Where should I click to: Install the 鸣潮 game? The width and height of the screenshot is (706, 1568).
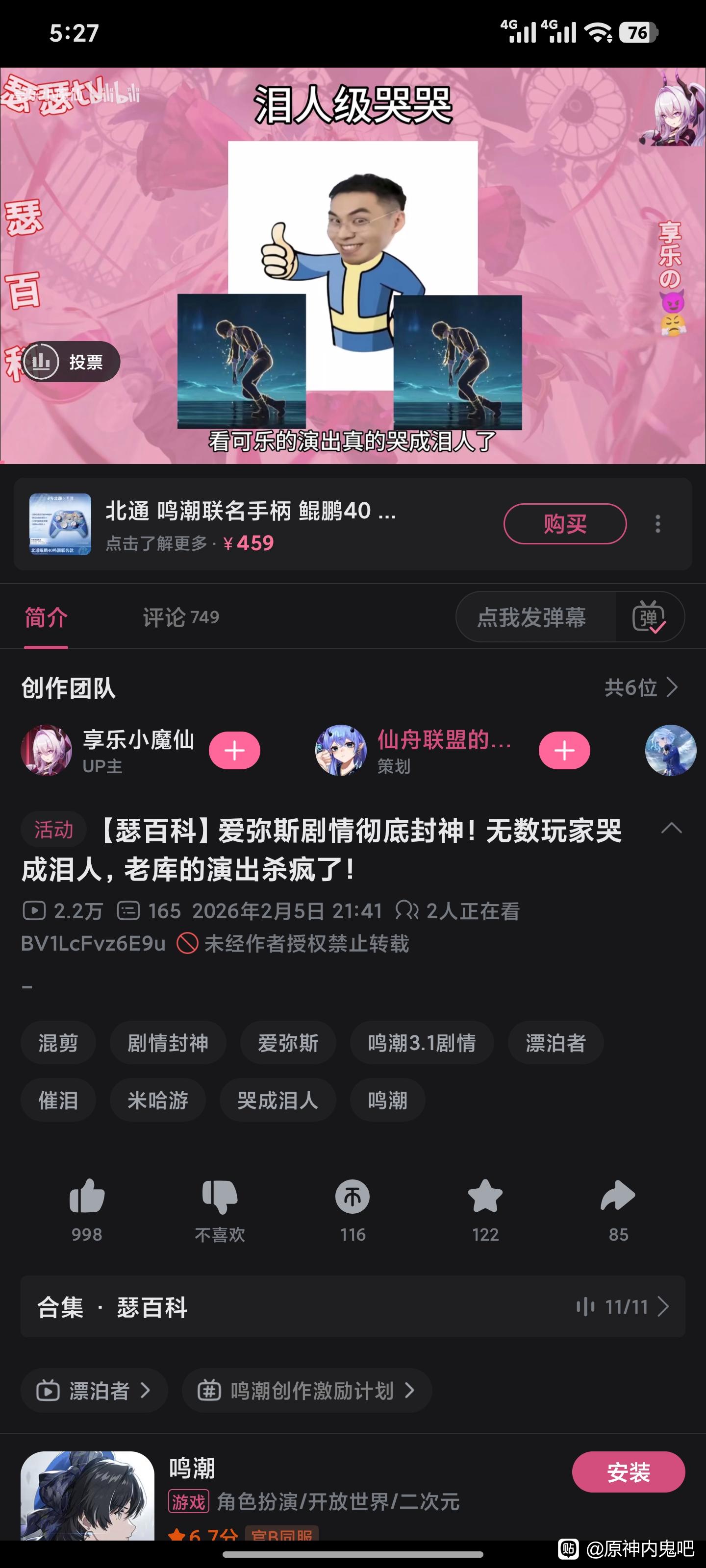point(628,1472)
